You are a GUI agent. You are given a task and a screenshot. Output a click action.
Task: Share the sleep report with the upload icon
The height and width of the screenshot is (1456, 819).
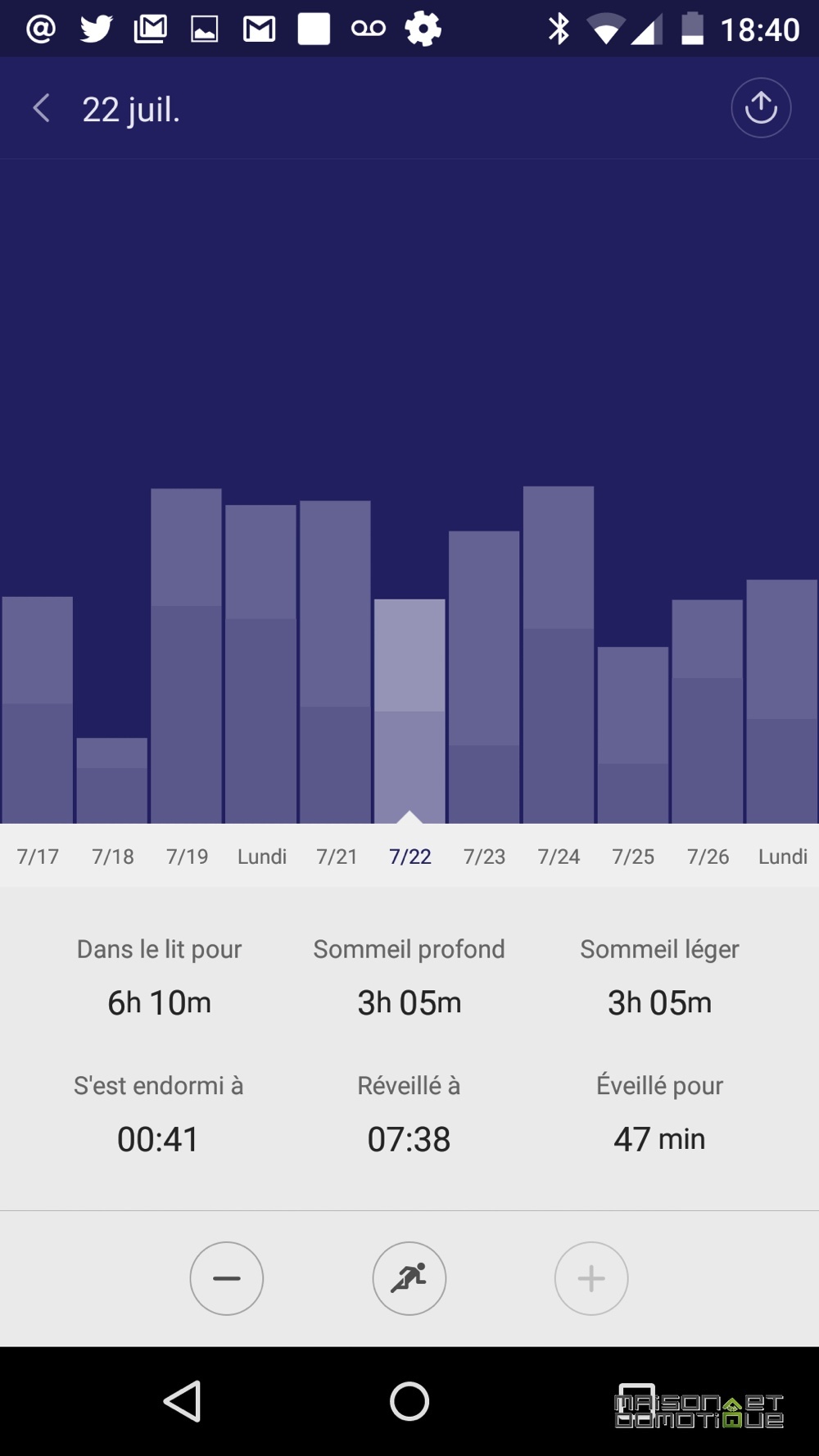[x=761, y=107]
